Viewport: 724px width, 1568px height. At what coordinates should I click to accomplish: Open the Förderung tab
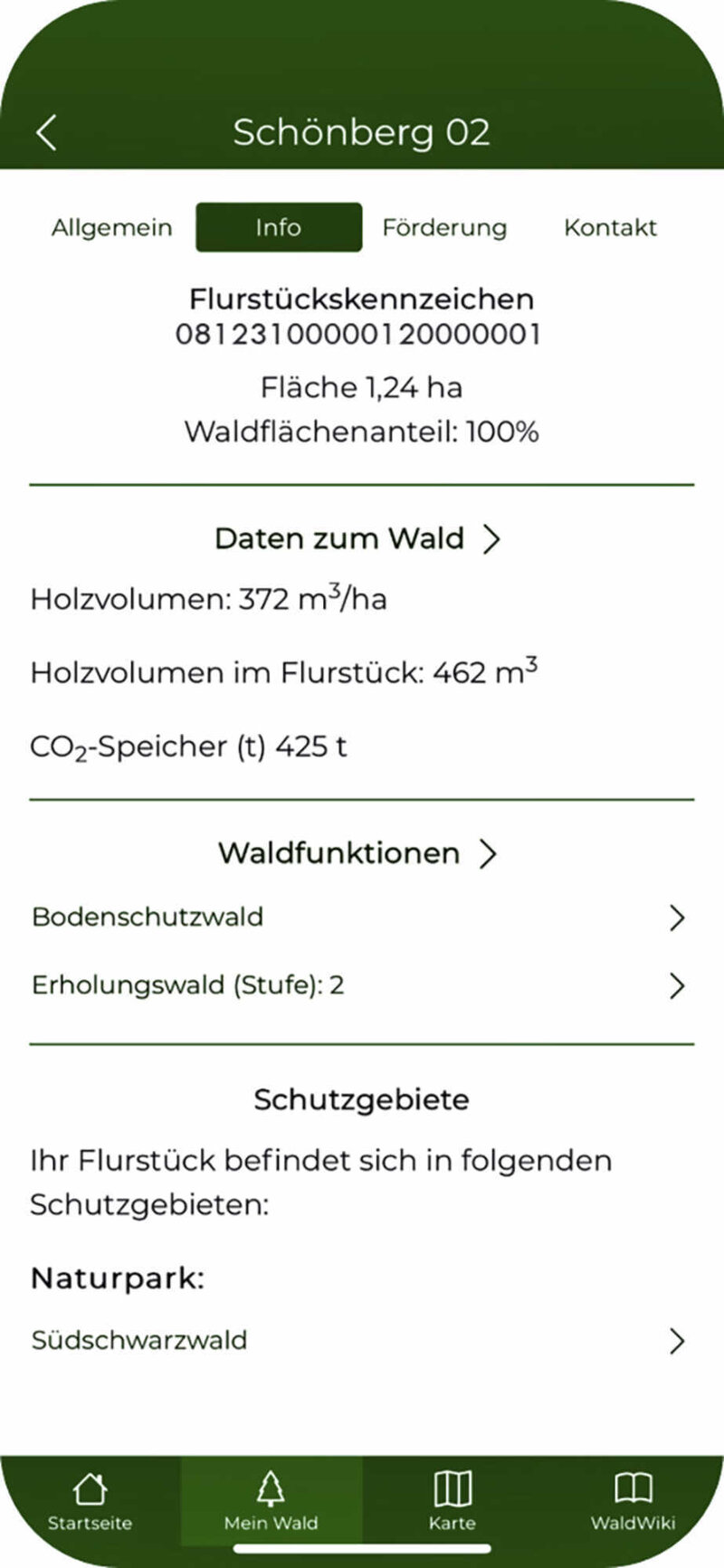(x=444, y=227)
